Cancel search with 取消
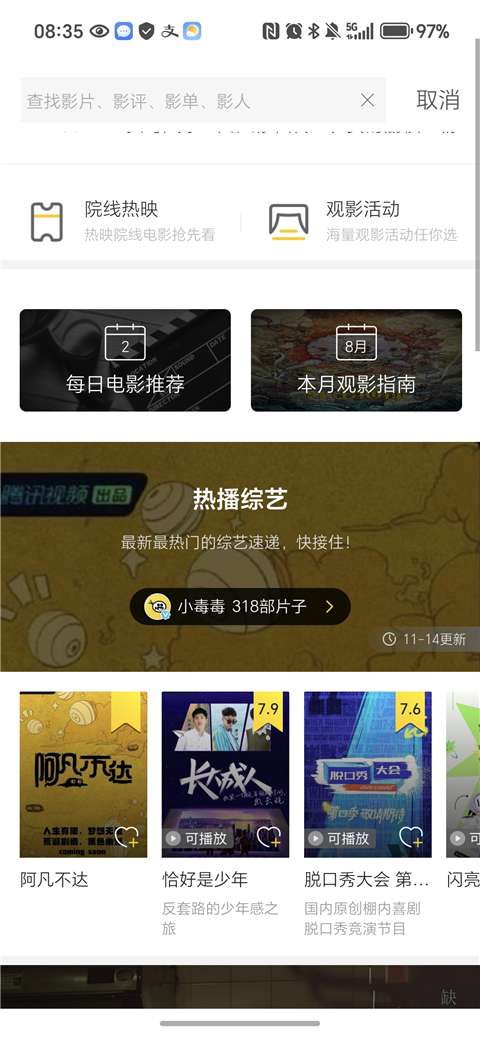 438,100
